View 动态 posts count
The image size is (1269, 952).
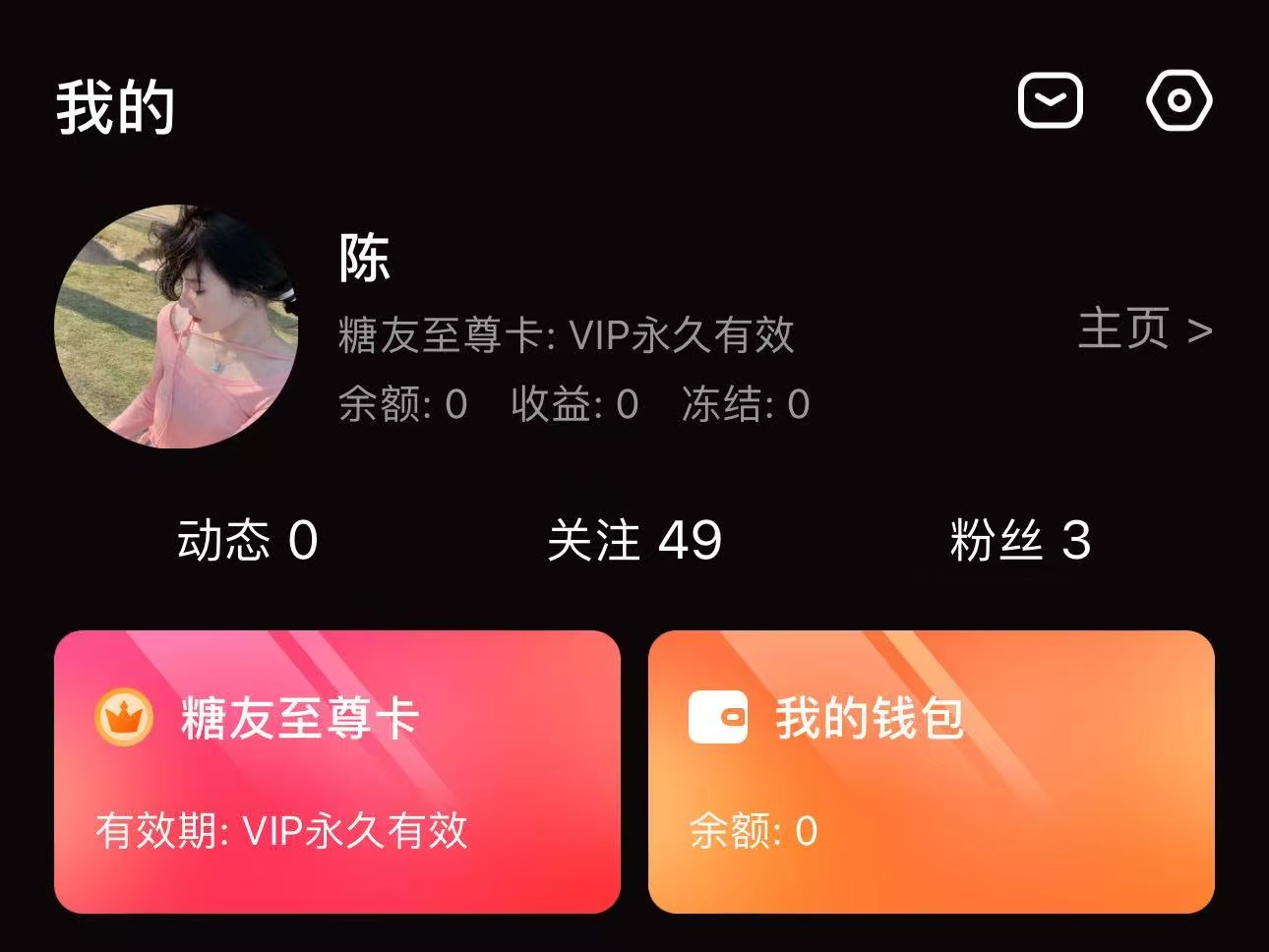click(247, 540)
